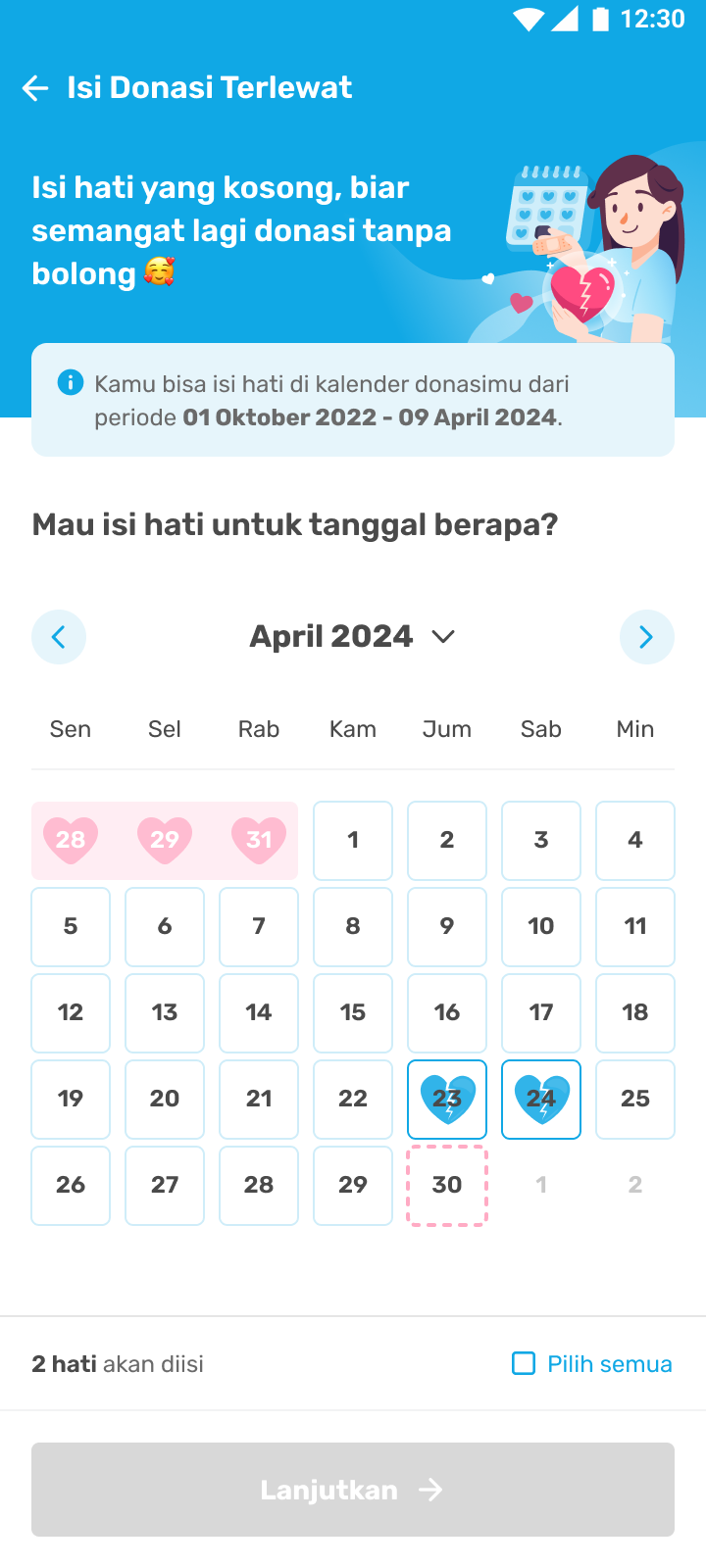Go to the next month
This screenshot has width=706, height=1568.
point(646,637)
